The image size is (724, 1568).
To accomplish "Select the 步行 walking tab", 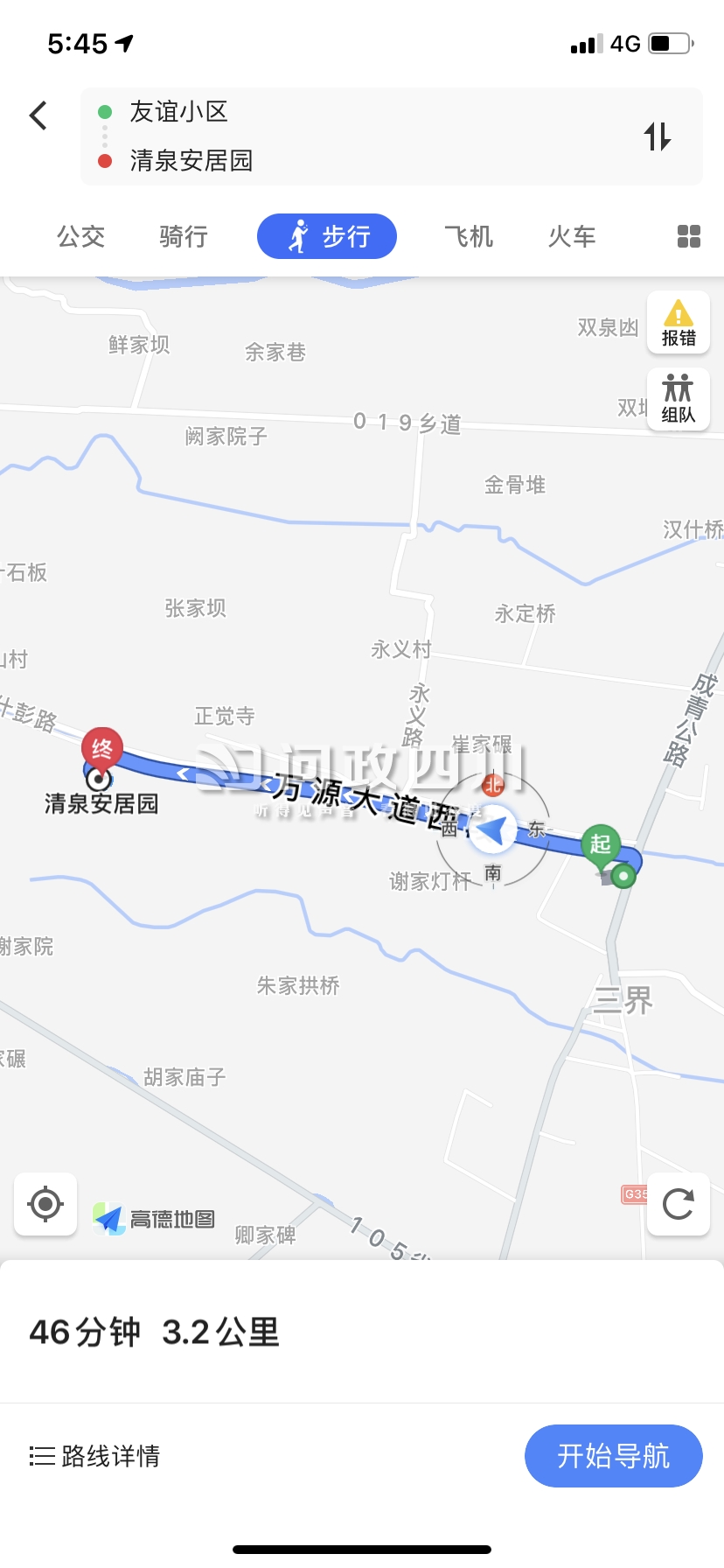I will [x=327, y=236].
